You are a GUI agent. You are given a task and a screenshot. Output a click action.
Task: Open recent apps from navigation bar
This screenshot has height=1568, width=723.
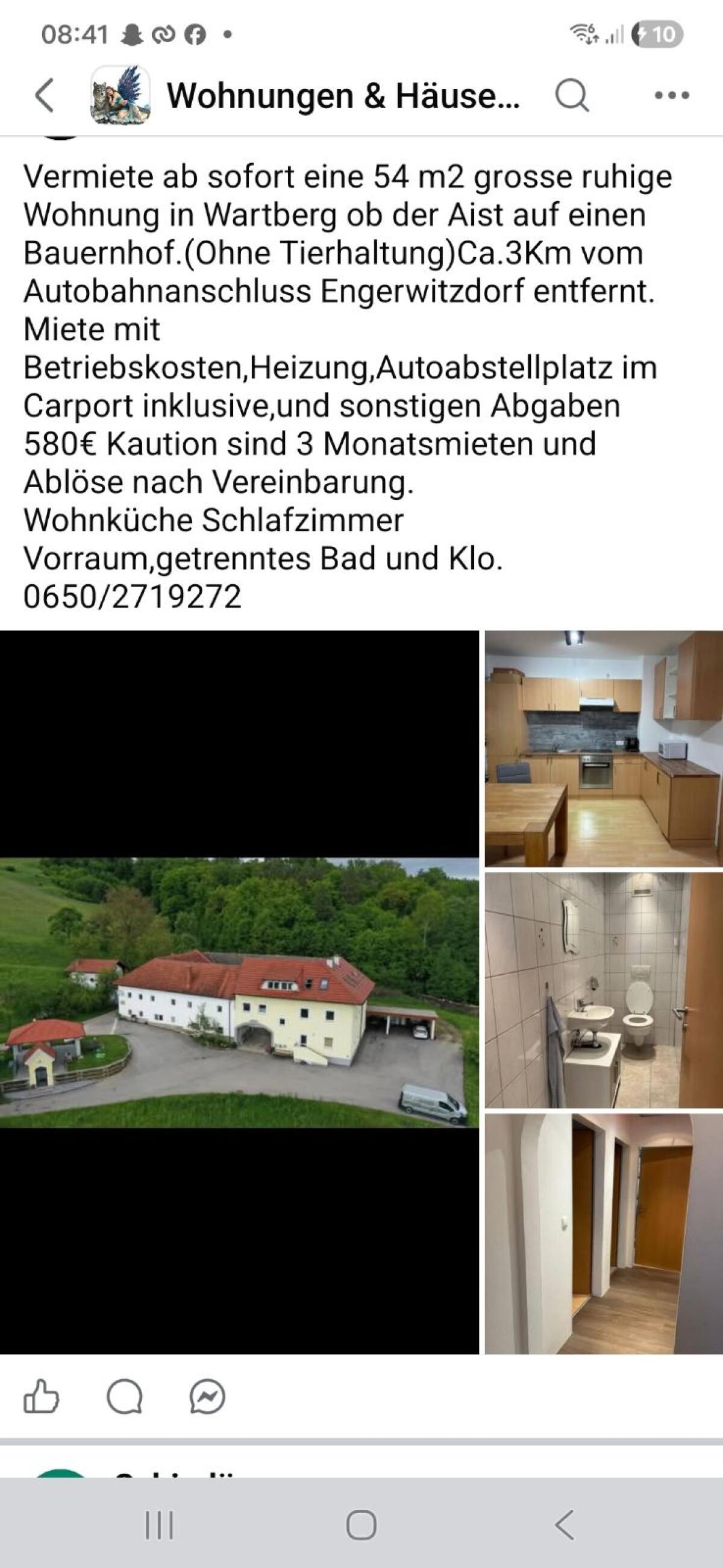coord(160,1525)
